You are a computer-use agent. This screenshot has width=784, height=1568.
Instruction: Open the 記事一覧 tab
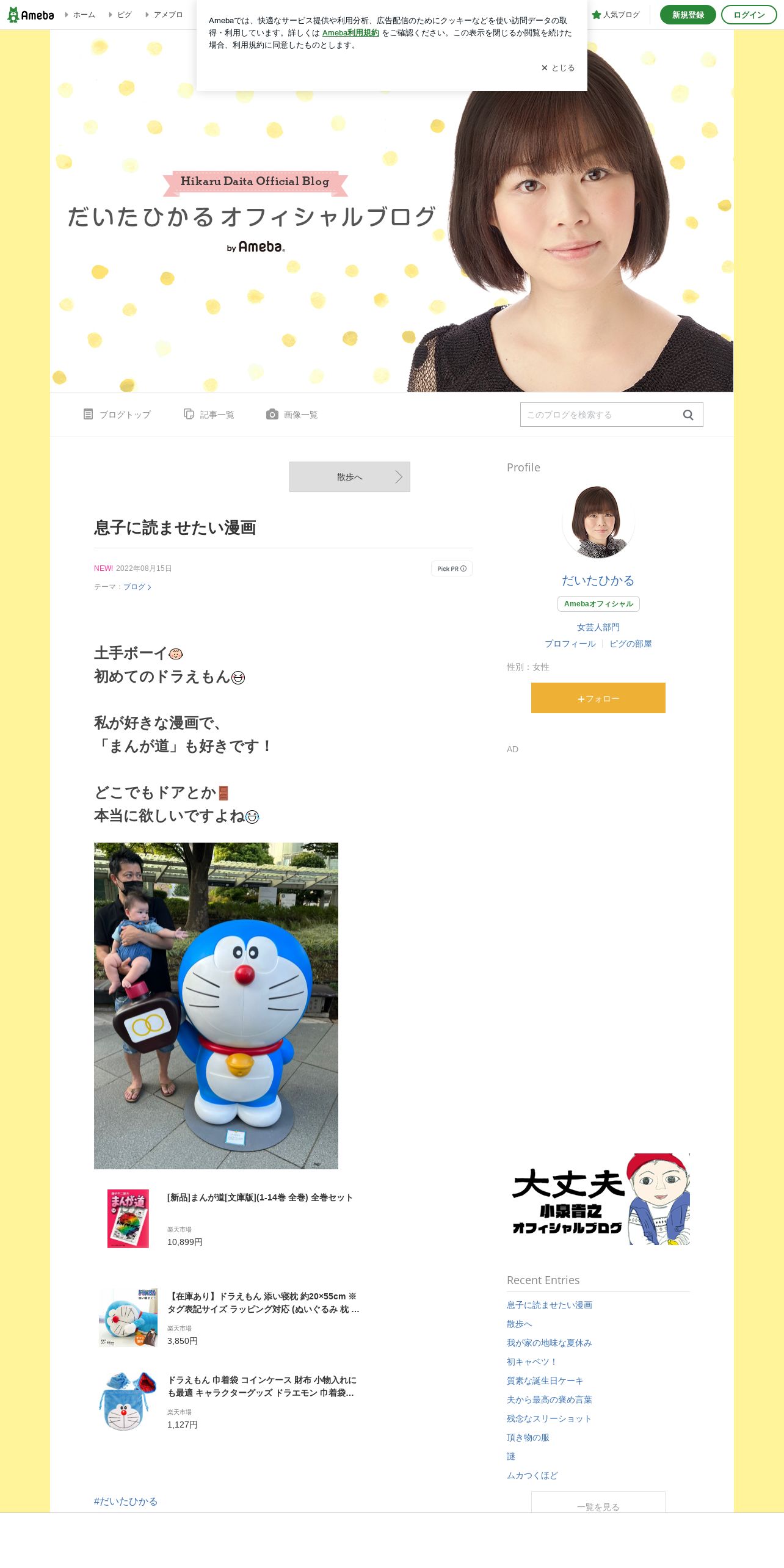point(209,415)
